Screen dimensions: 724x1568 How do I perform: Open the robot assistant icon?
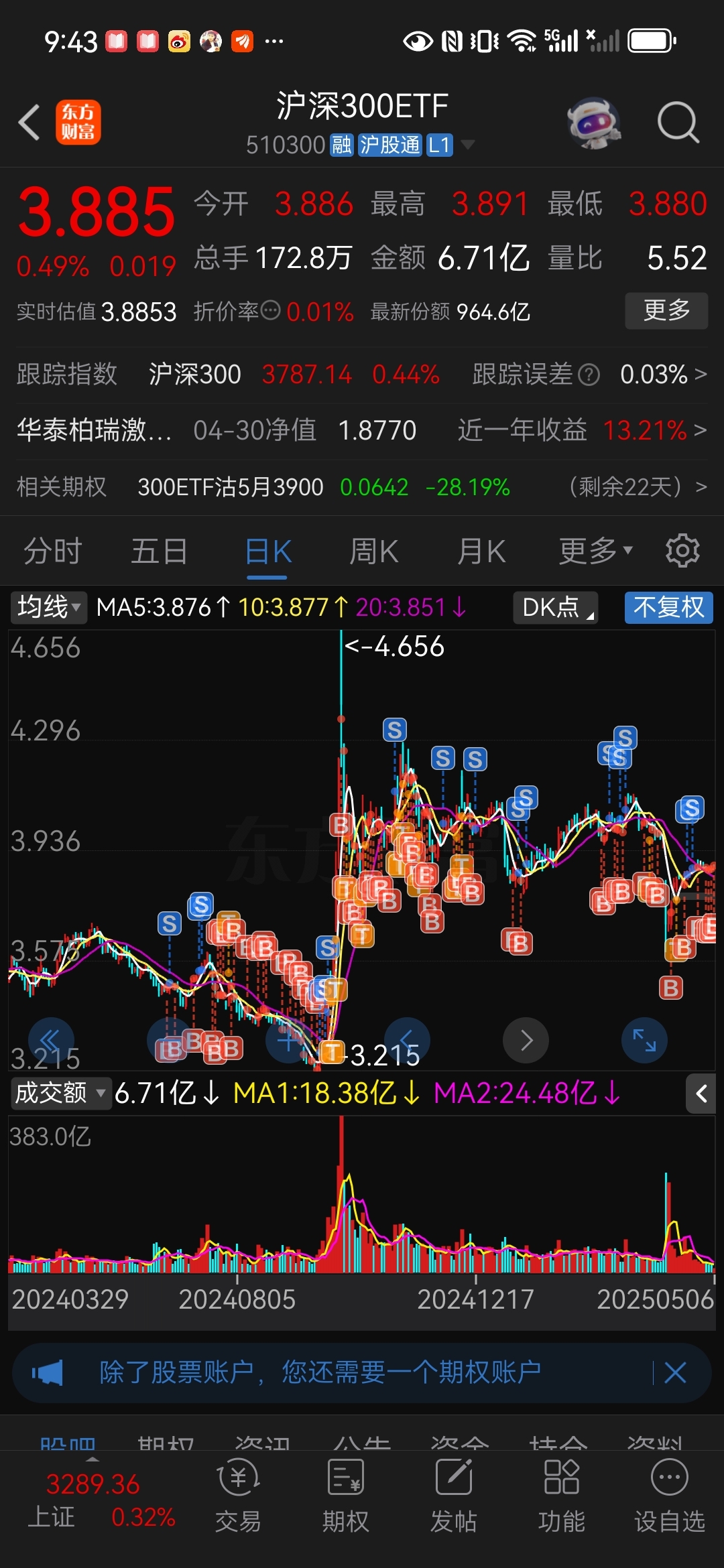coord(594,123)
